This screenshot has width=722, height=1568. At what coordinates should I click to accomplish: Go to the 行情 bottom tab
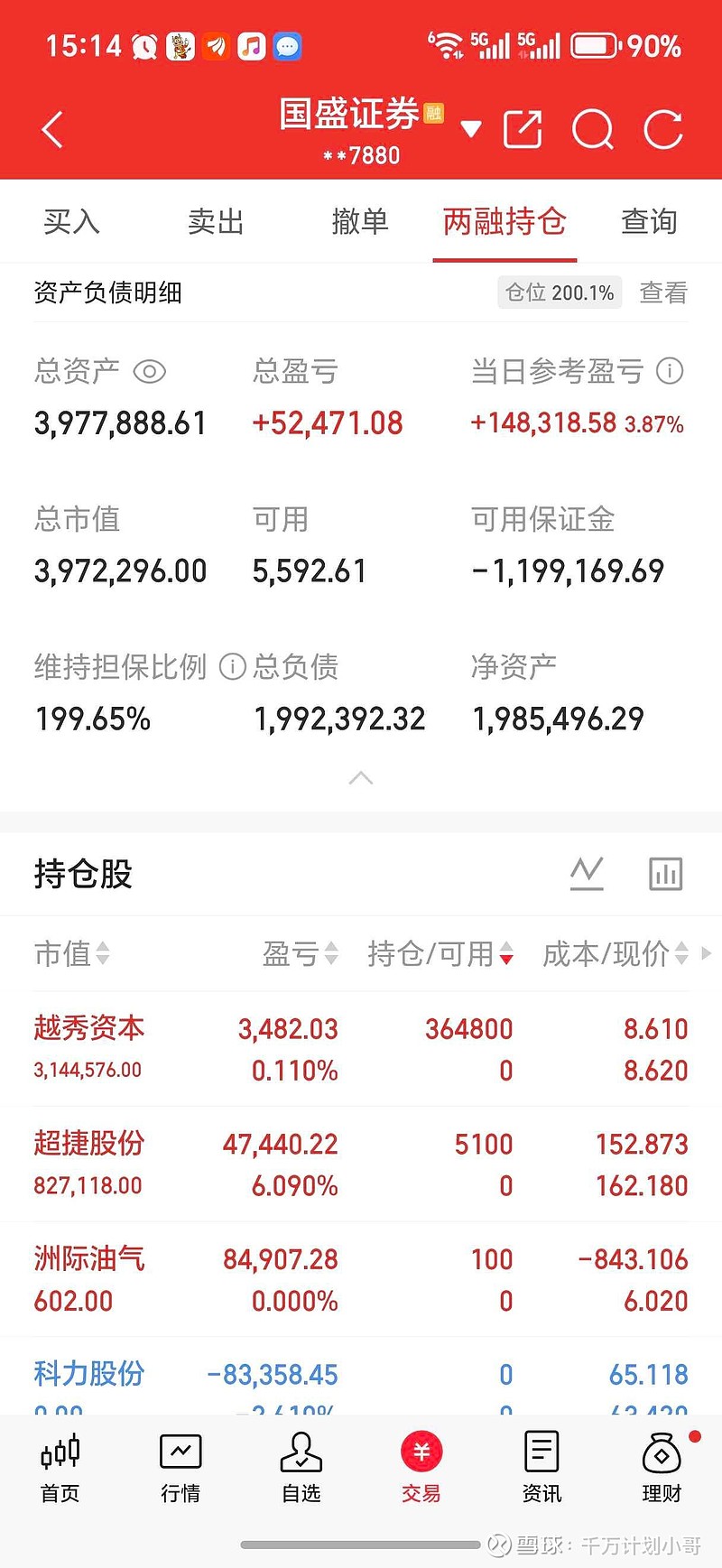[180, 1467]
